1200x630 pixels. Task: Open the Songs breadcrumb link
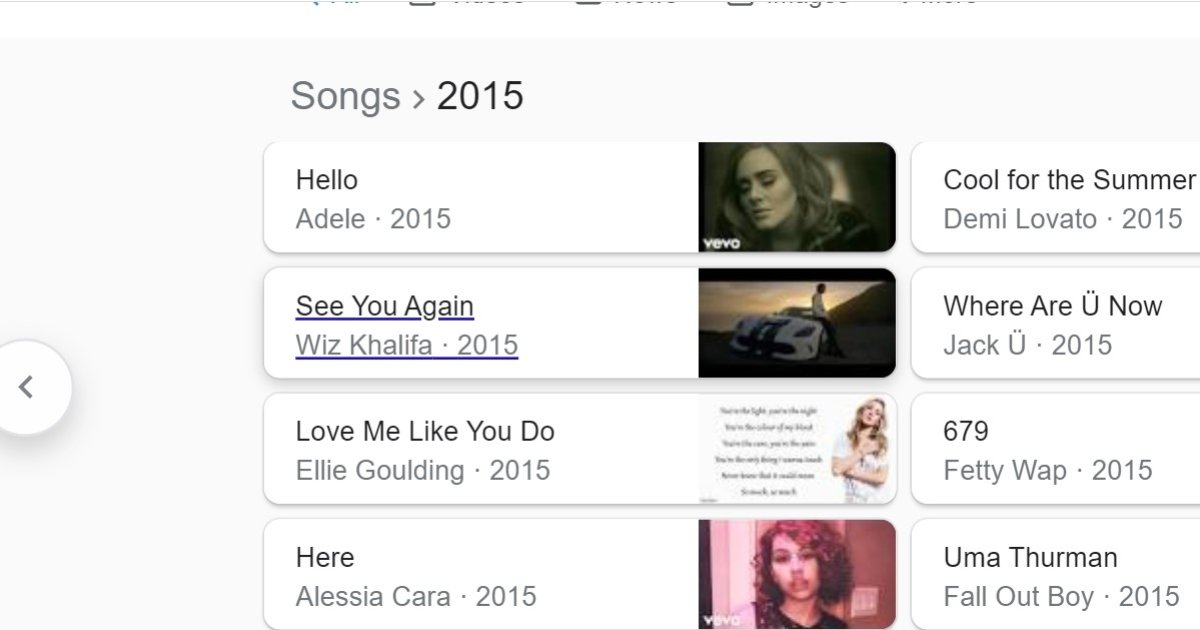345,96
